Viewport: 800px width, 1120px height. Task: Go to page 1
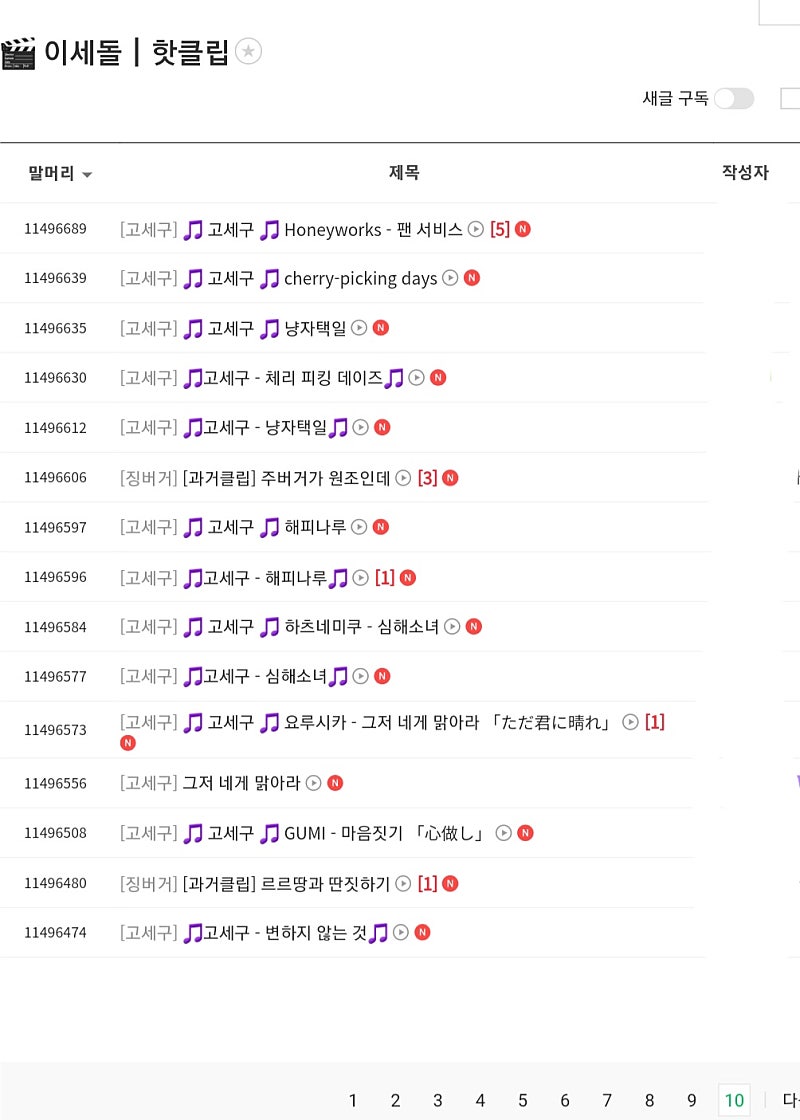pos(353,1100)
